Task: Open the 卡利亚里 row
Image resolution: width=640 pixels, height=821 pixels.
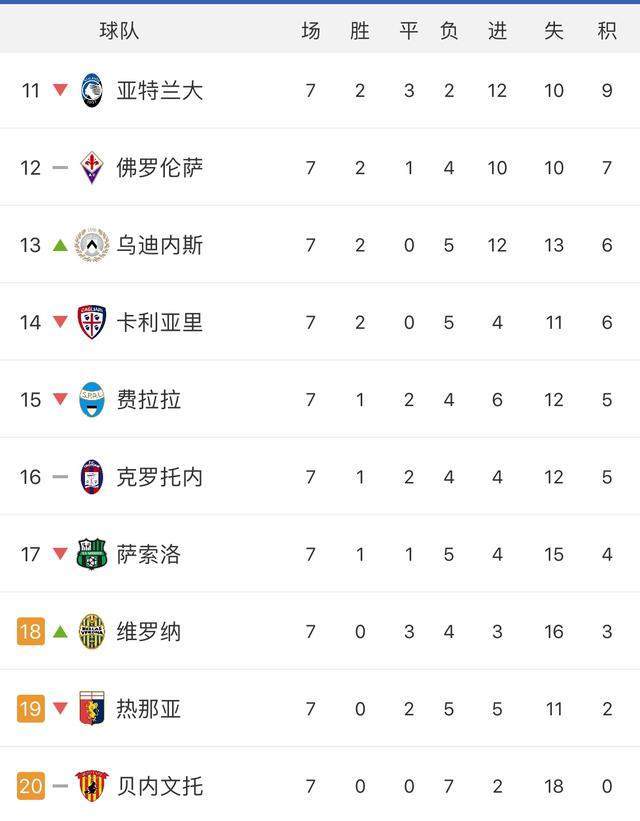Action: (160, 322)
